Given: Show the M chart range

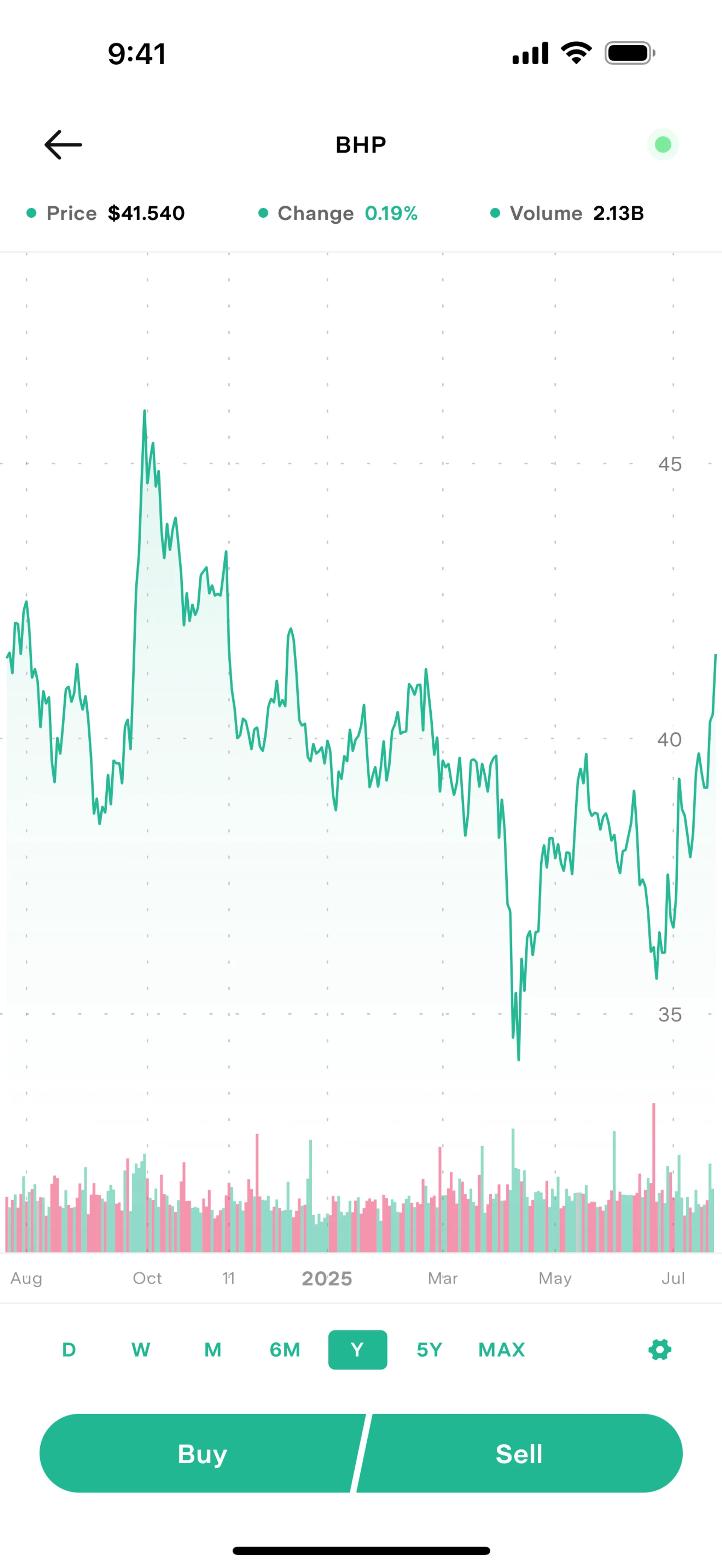Looking at the screenshot, I should click(x=212, y=1350).
